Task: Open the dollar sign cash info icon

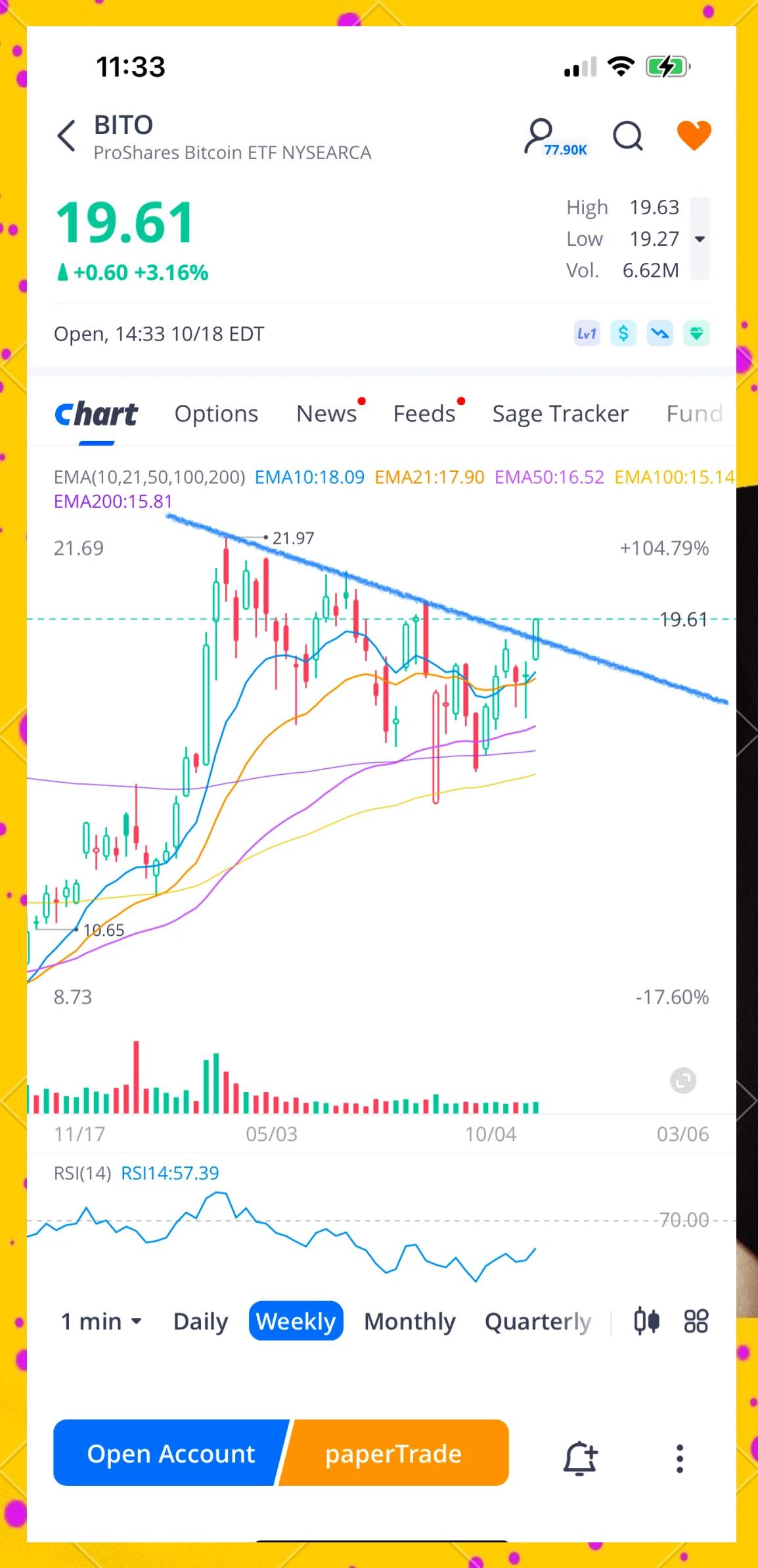Action: 623,334
